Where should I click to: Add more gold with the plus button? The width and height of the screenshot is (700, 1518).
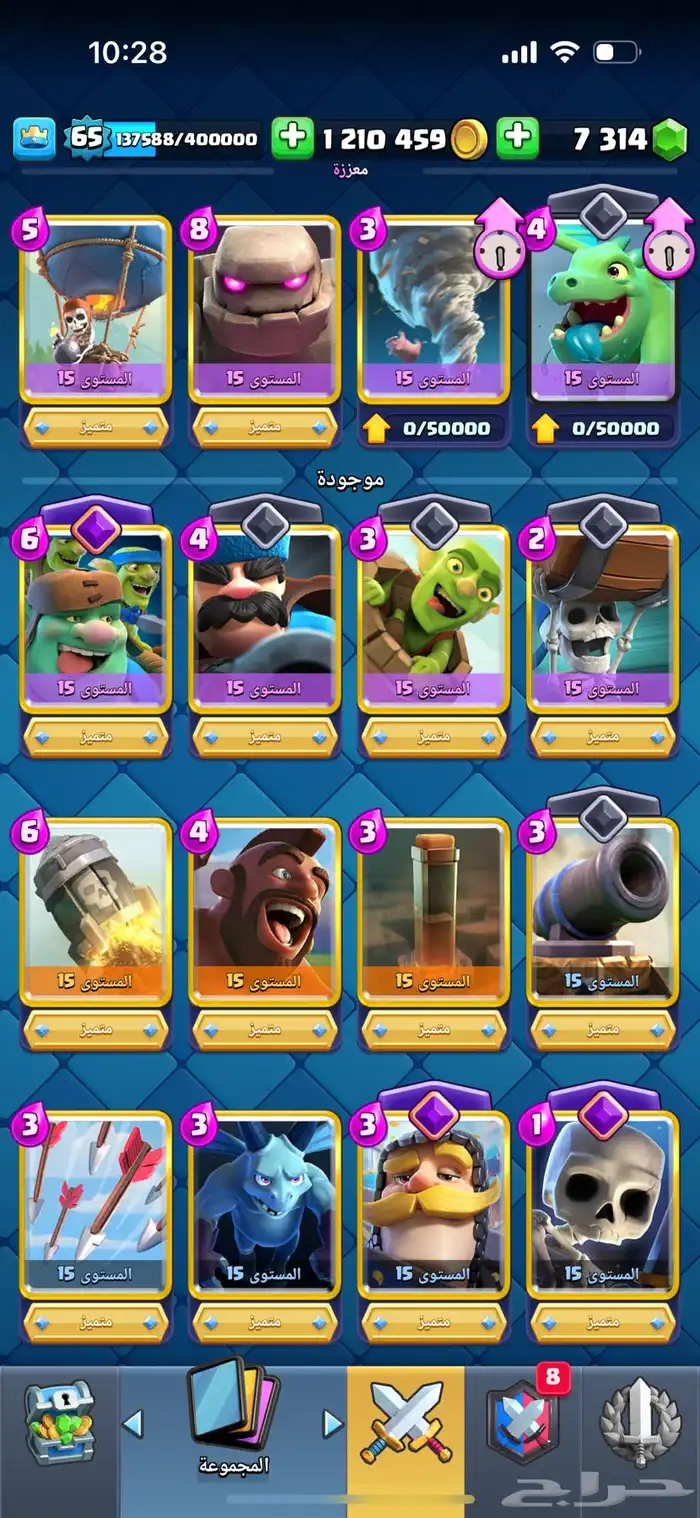click(x=293, y=139)
